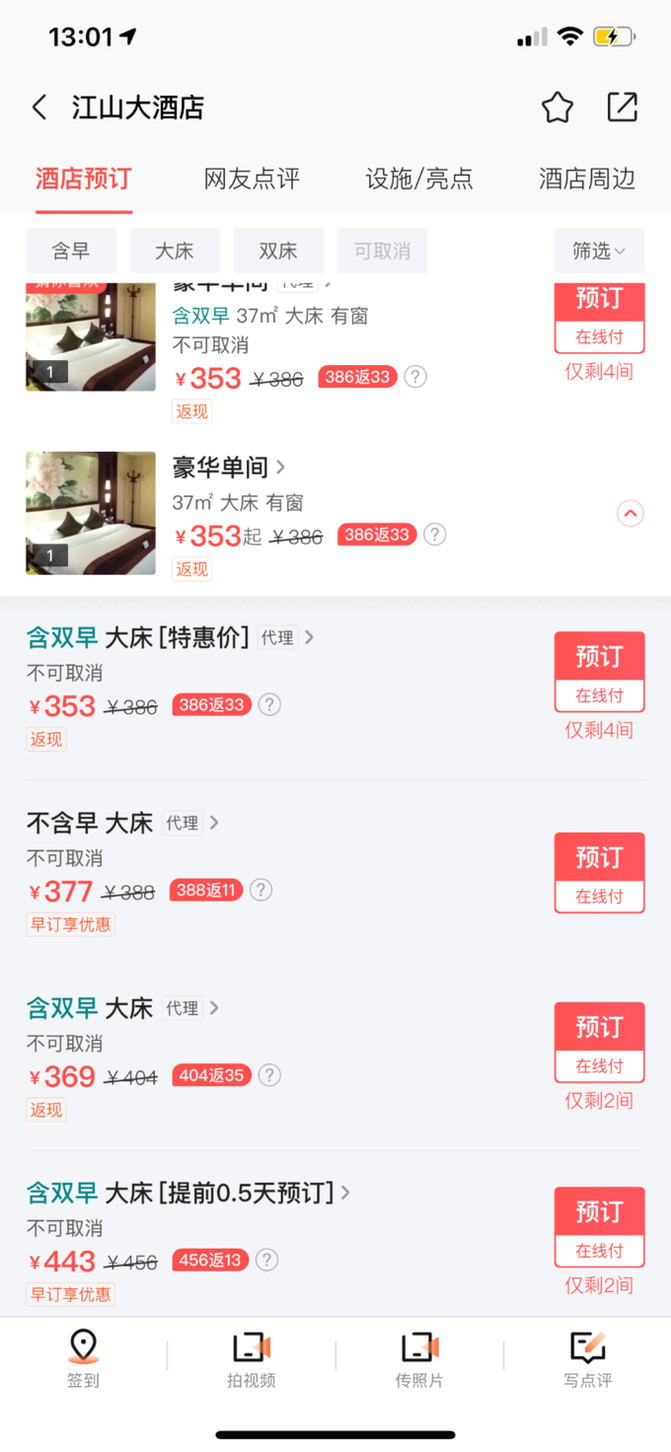The height and width of the screenshot is (1452, 671).
Task: Go back from 江山大酒店 page
Action: pyautogui.click(x=40, y=108)
